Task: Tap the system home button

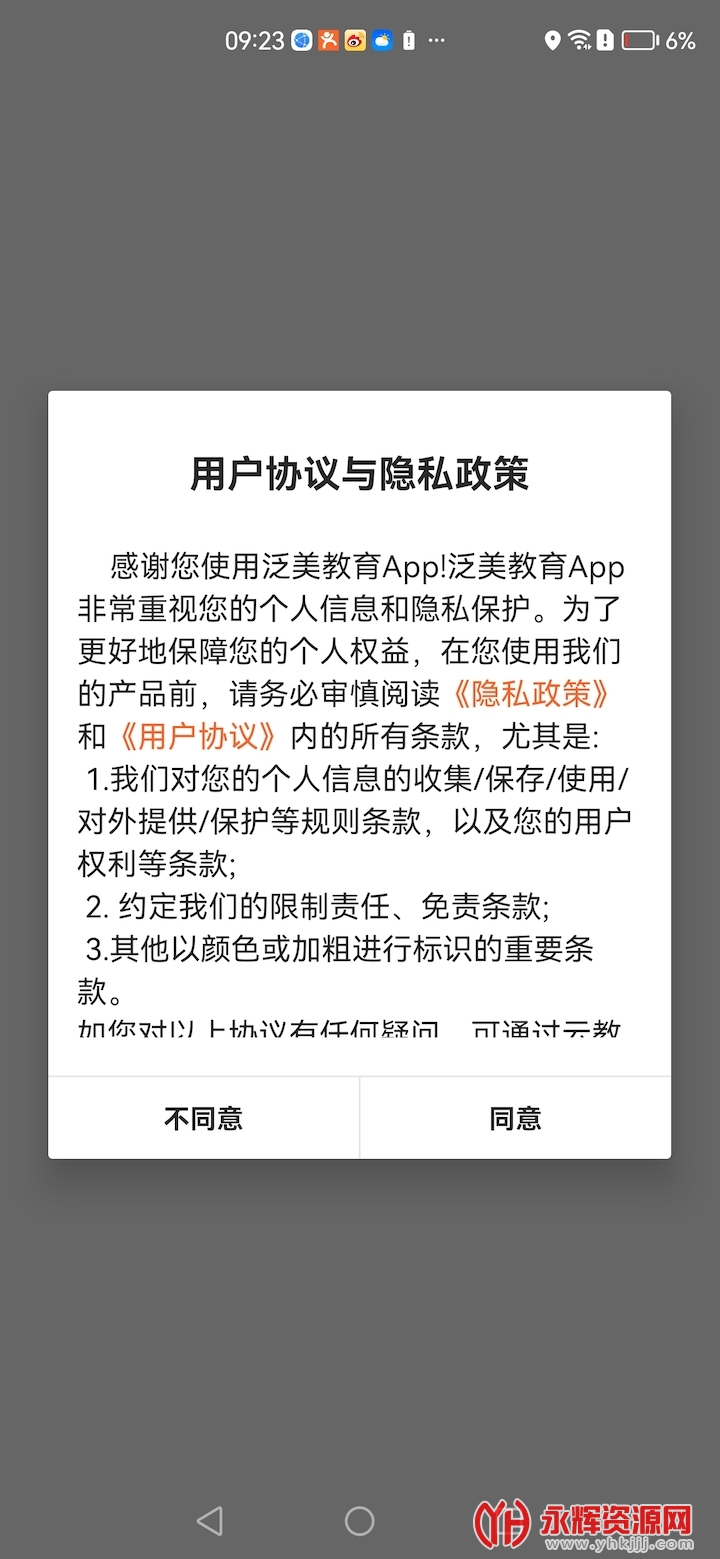Action: (x=359, y=1521)
